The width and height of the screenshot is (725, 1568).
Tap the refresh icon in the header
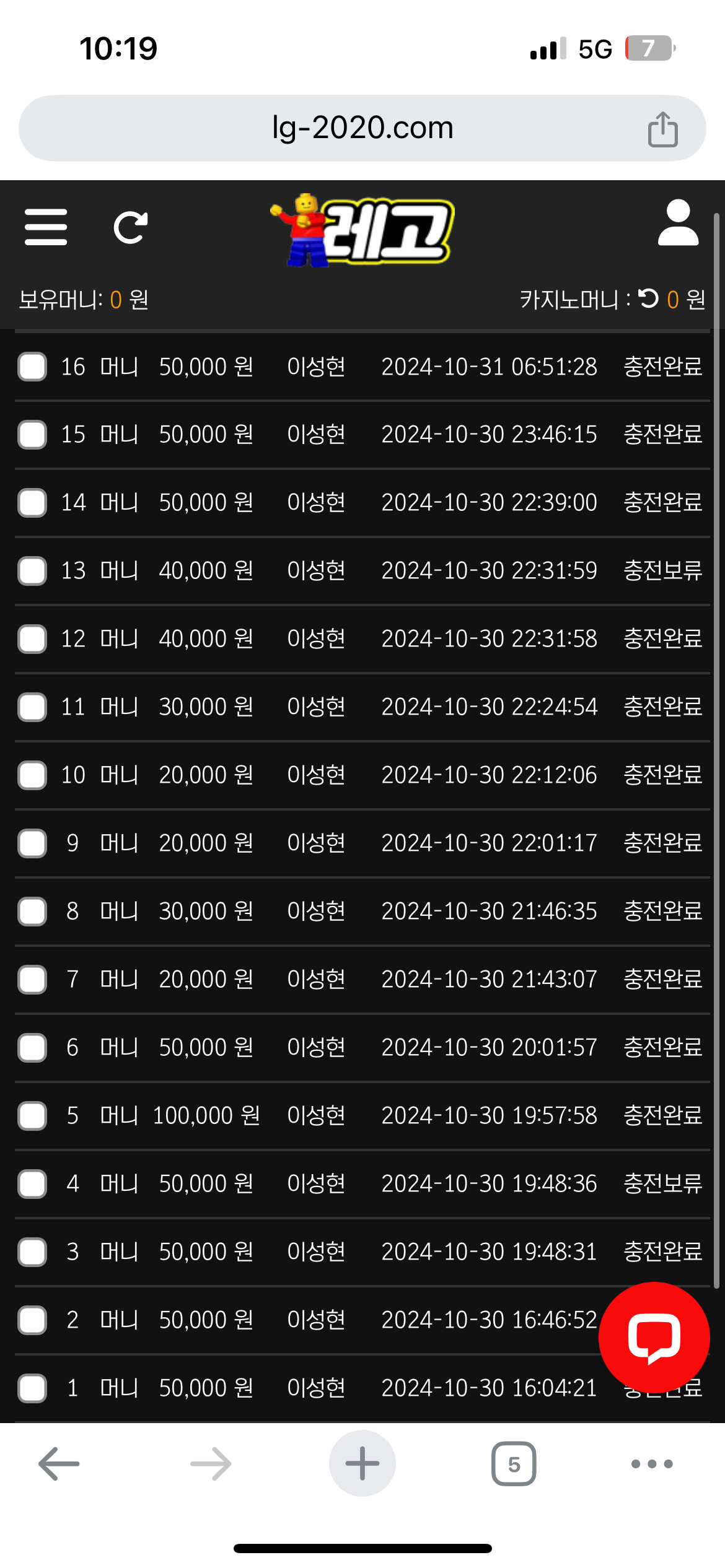[131, 227]
